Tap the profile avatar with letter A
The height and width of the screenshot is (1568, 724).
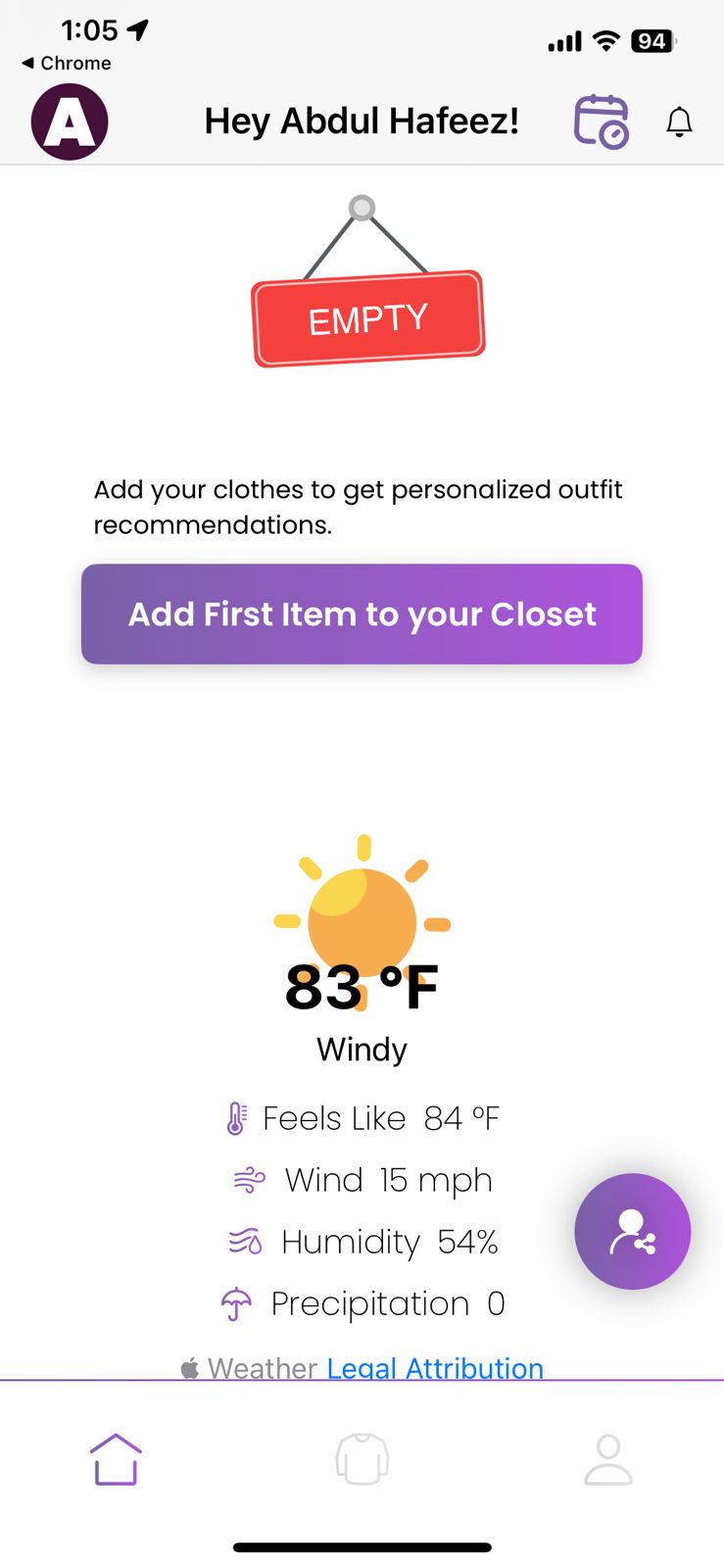click(x=69, y=120)
